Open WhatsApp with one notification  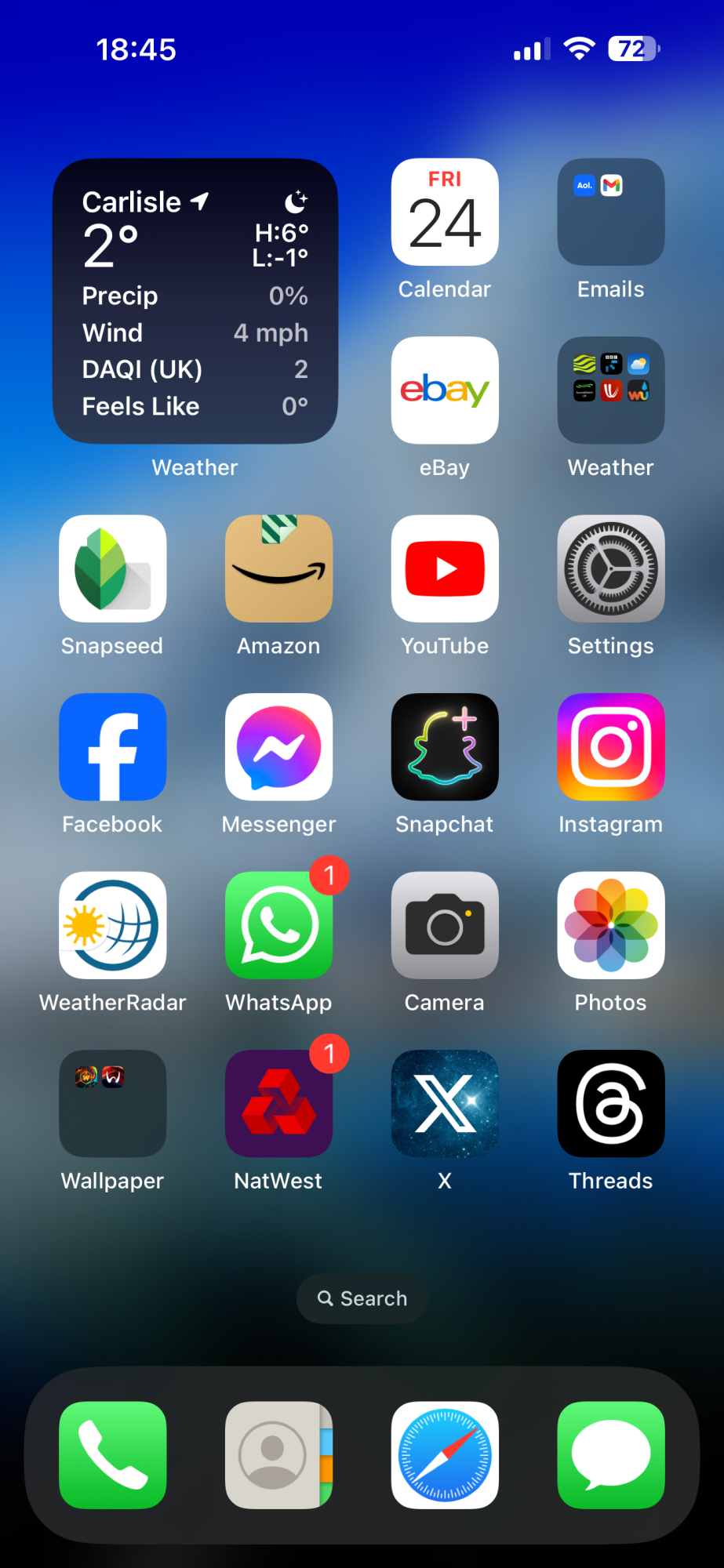(278, 925)
